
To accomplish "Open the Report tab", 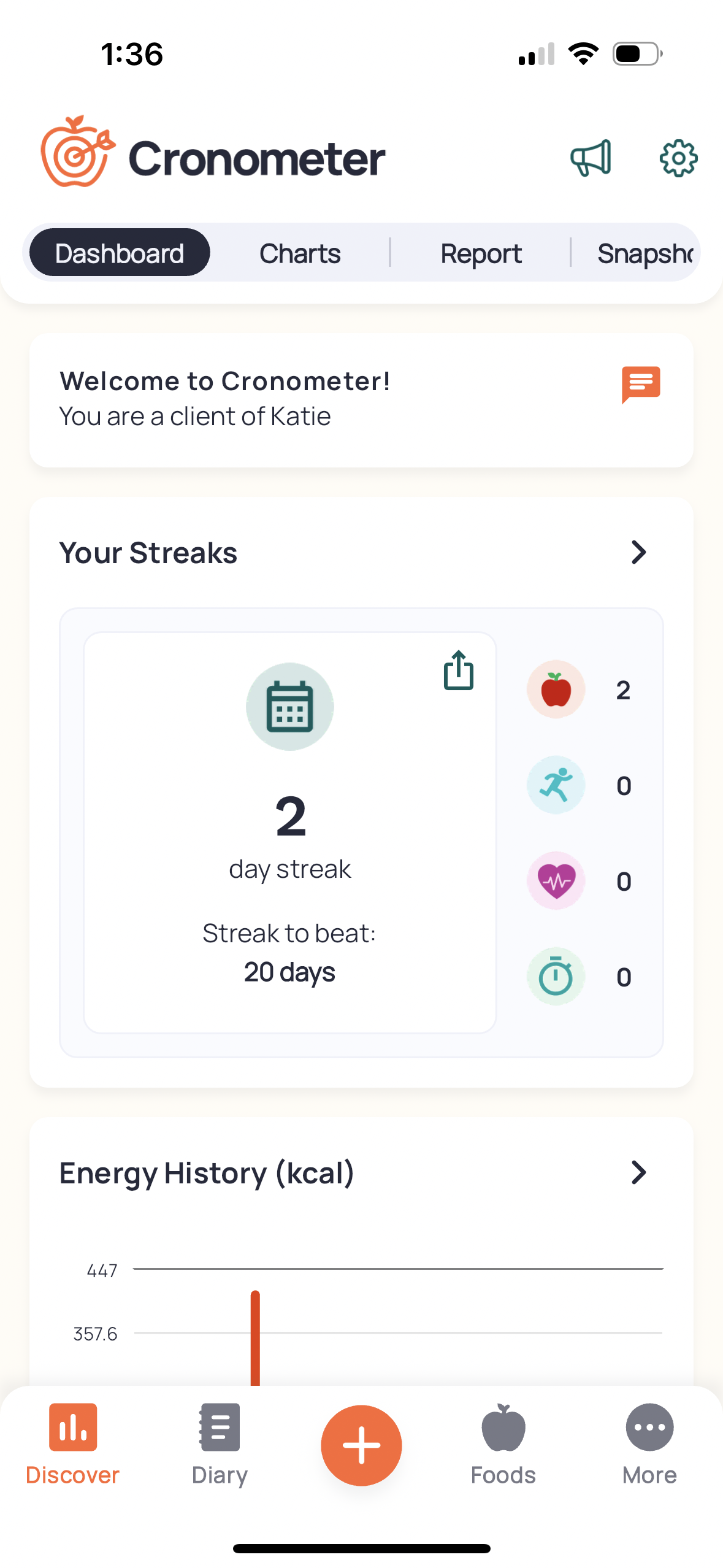I will pos(481,253).
